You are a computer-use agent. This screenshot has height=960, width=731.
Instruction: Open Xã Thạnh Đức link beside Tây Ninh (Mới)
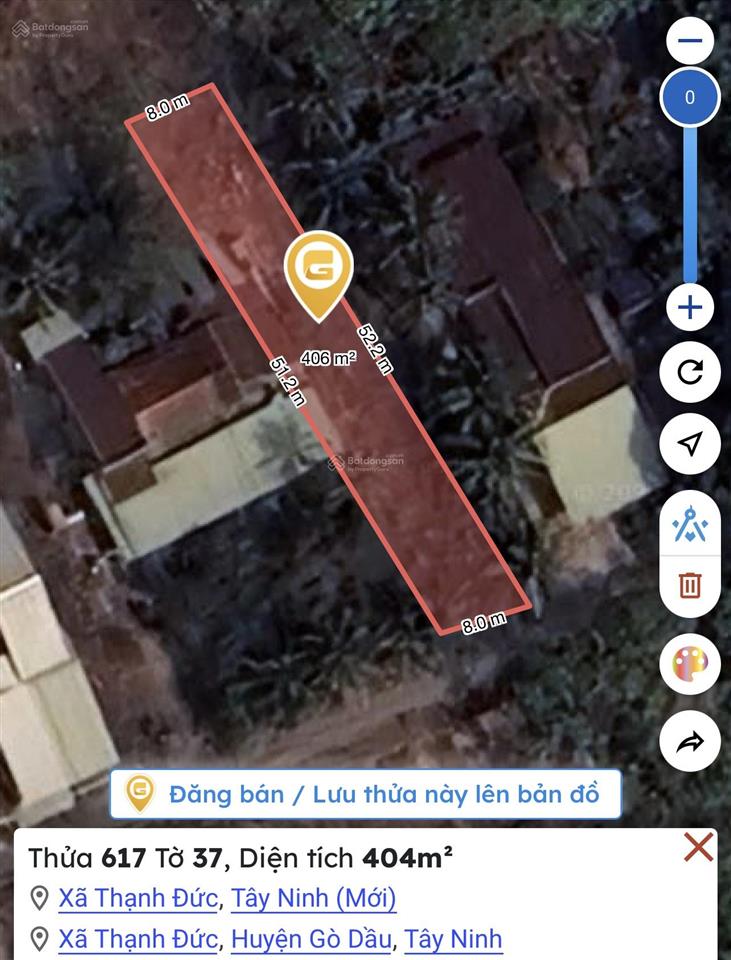click(137, 898)
